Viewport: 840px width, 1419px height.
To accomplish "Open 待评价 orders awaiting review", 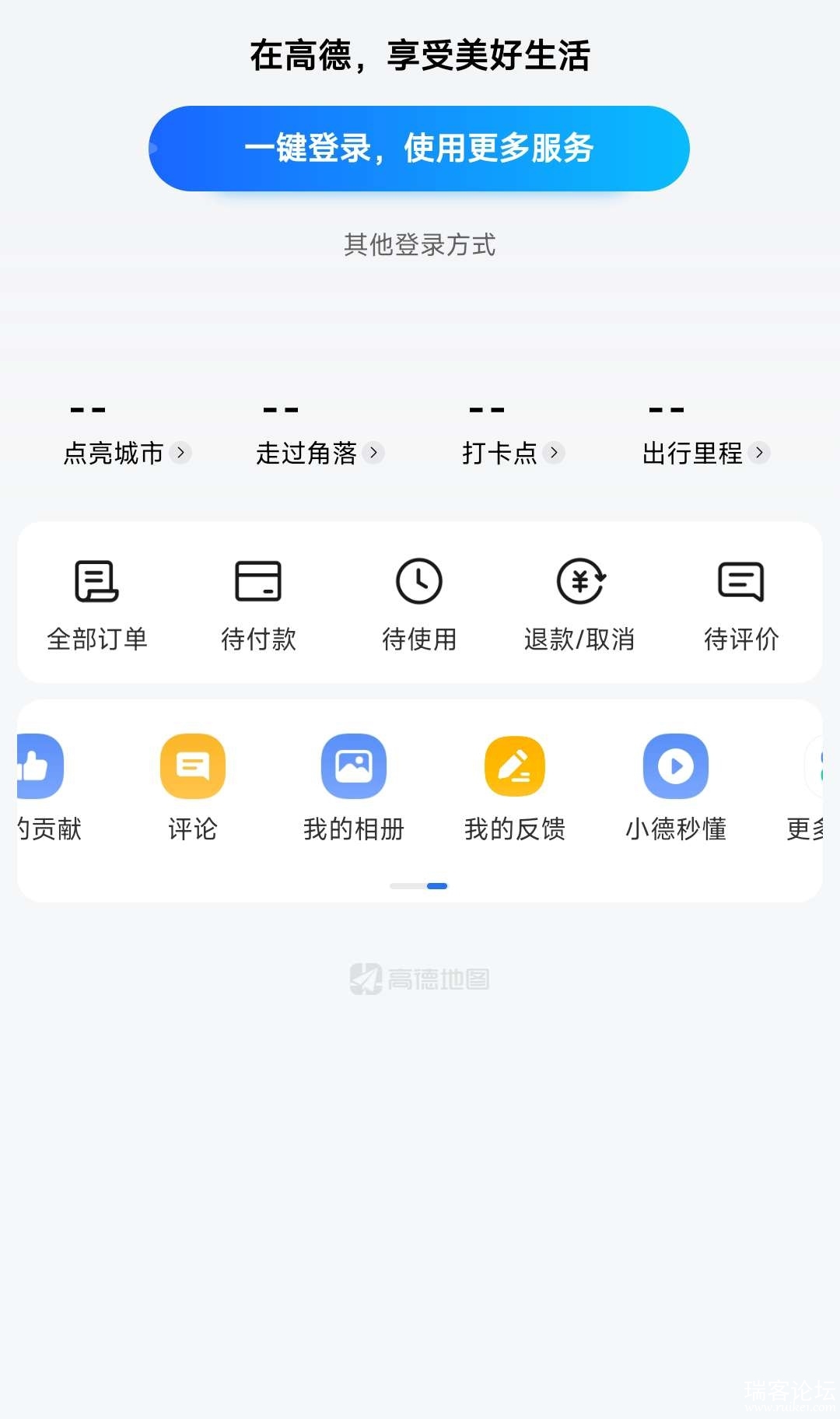I will click(x=741, y=604).
